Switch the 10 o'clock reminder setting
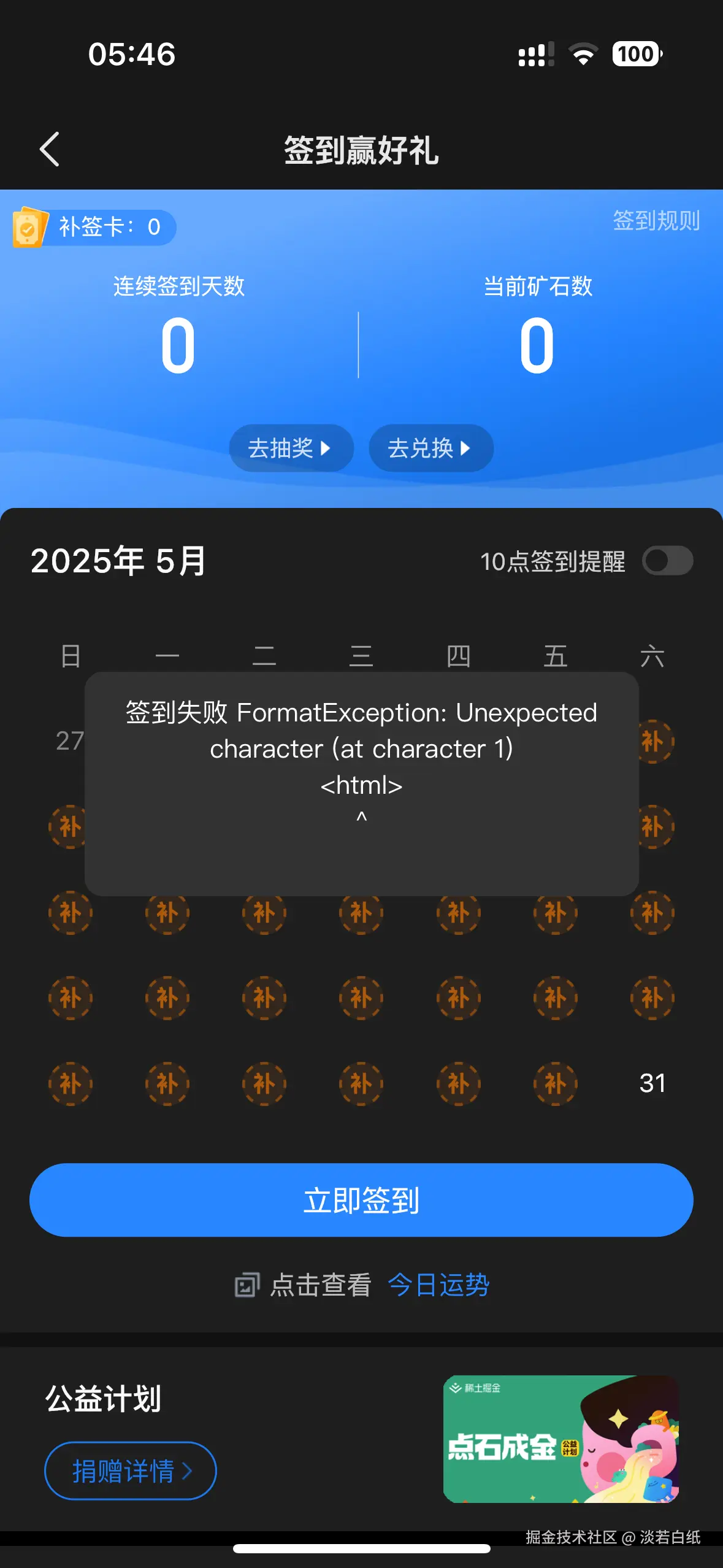 [668, 561]
